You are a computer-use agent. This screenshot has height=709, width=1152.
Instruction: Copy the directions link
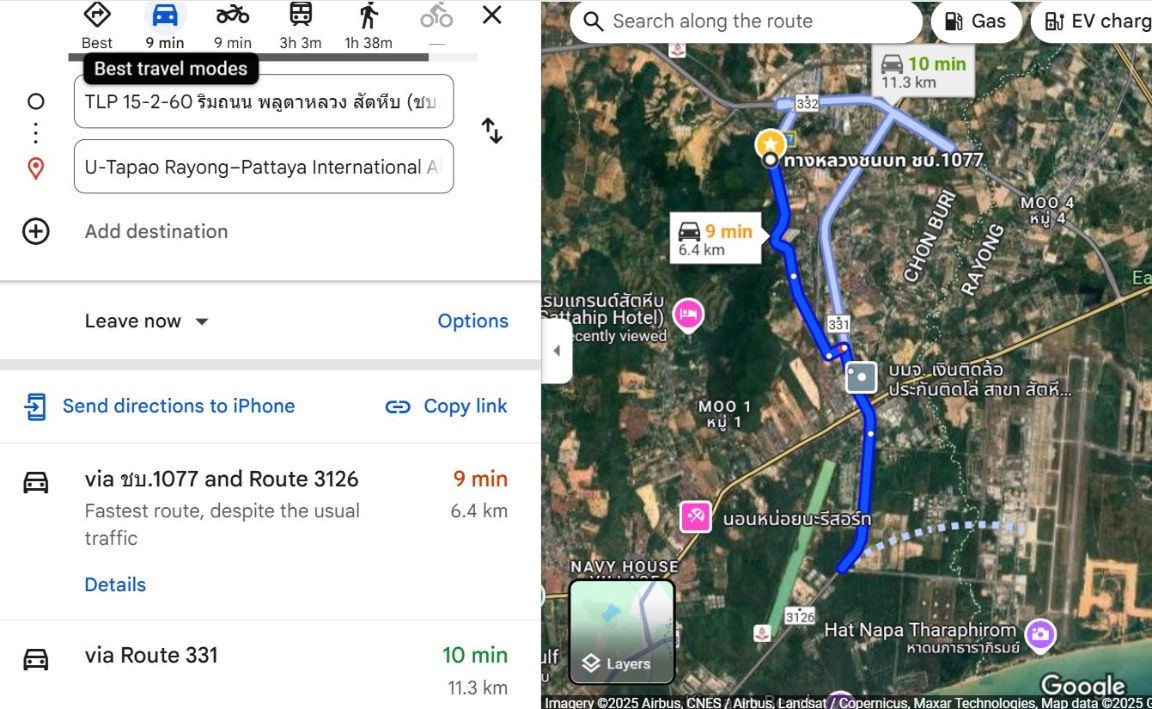pyautogui.click(x=446, y=406)
